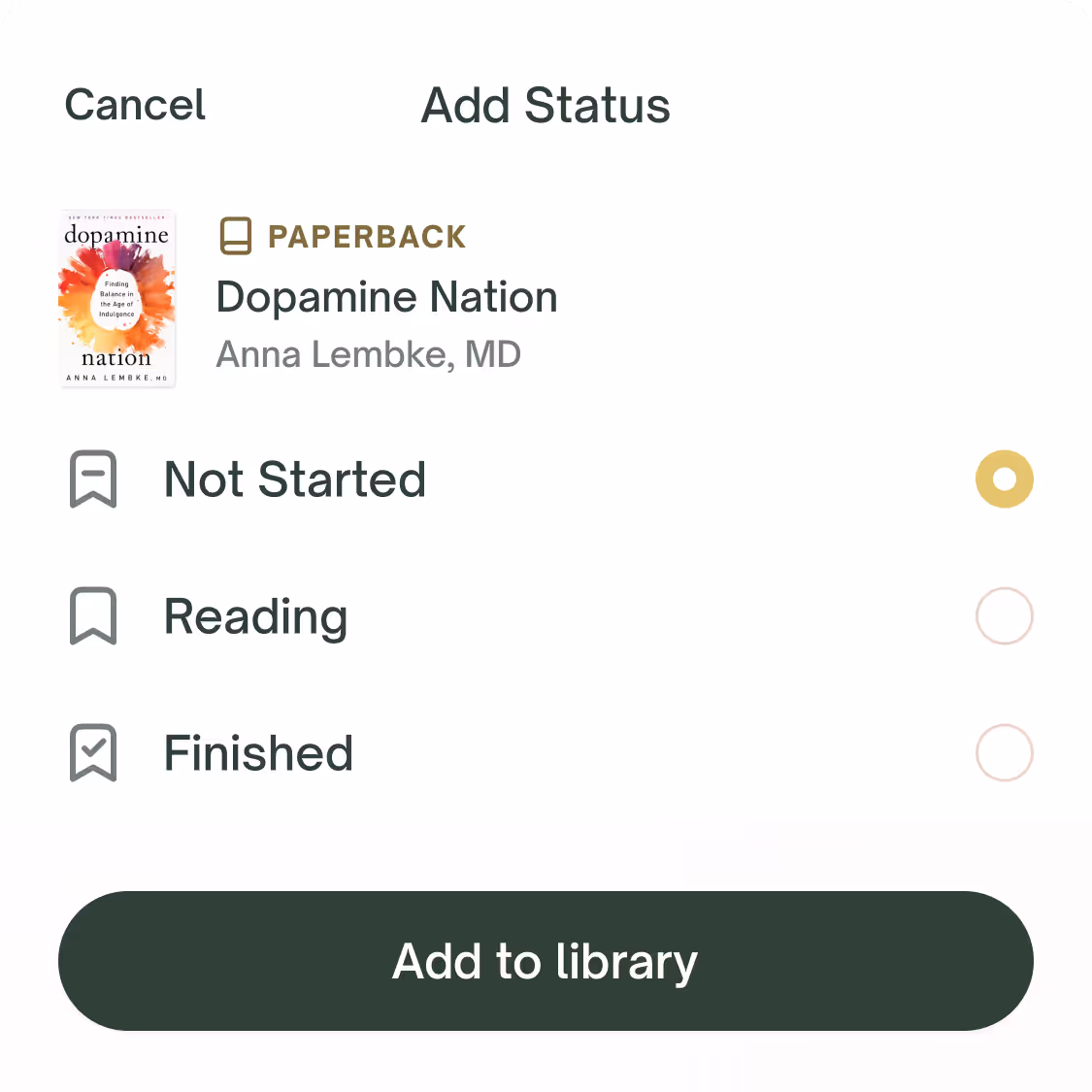Cancel adding a status
The image size is (1092, 1092).
click(135, 105)
